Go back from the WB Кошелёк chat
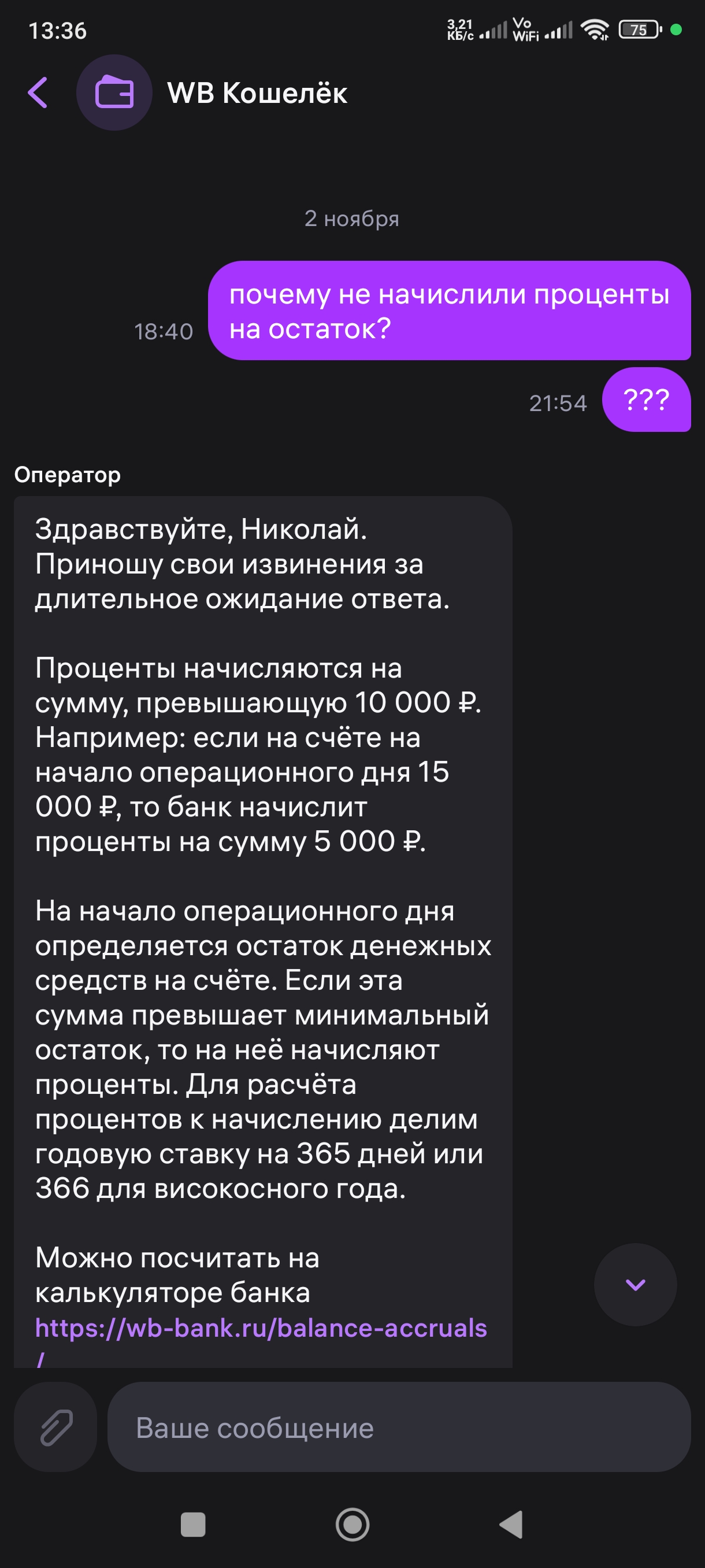 38,93
